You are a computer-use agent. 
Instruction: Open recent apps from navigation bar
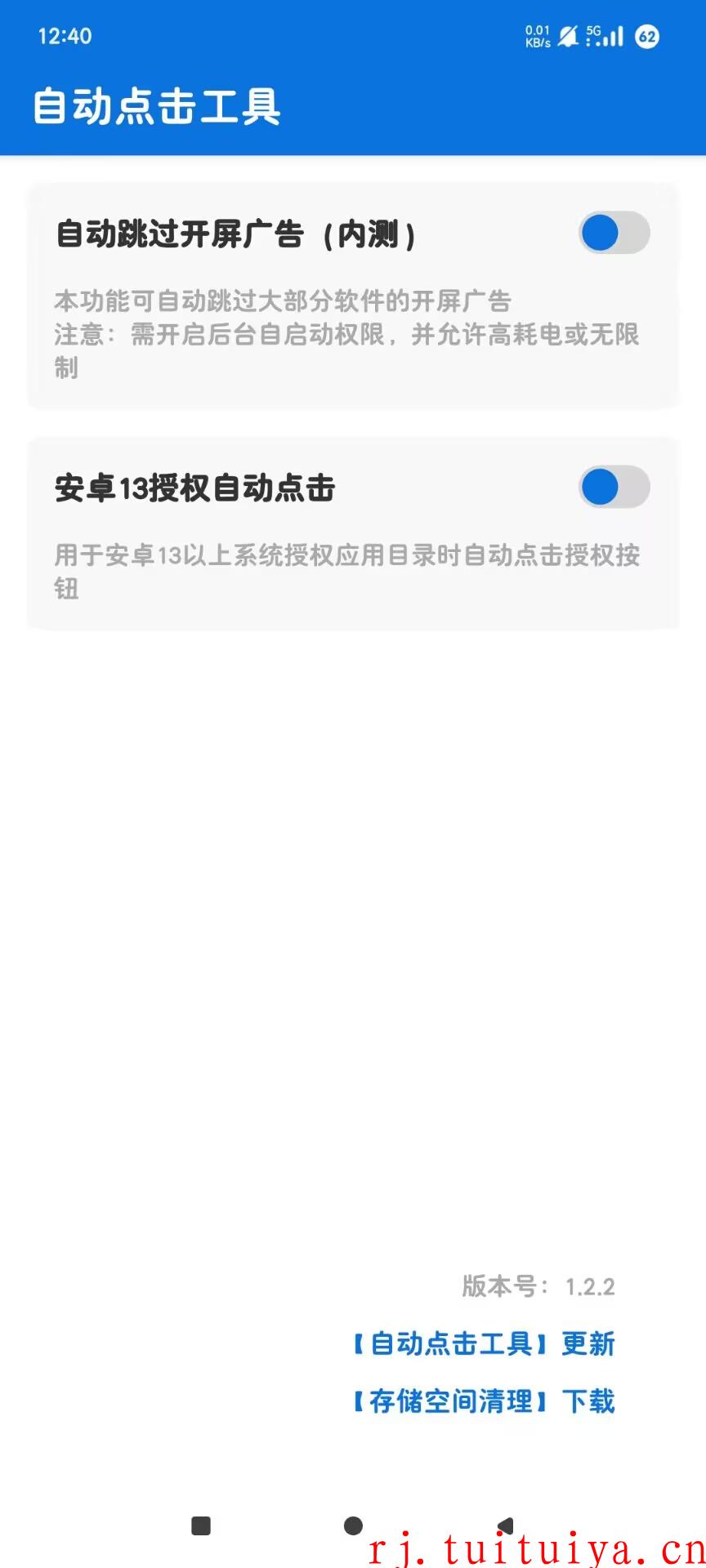[x=201, y=1526]
